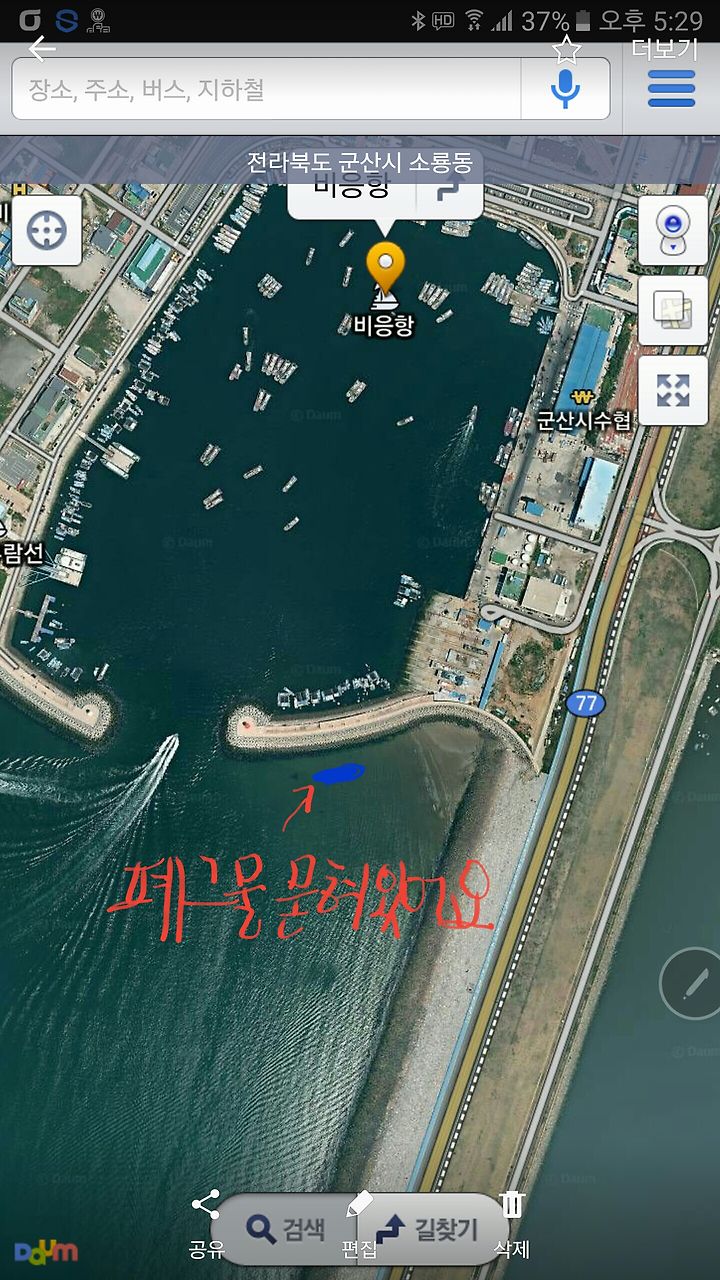Viewport: 720px width, 1280px height.
Task: Open the map layers button
Action: tap(673, 311)
